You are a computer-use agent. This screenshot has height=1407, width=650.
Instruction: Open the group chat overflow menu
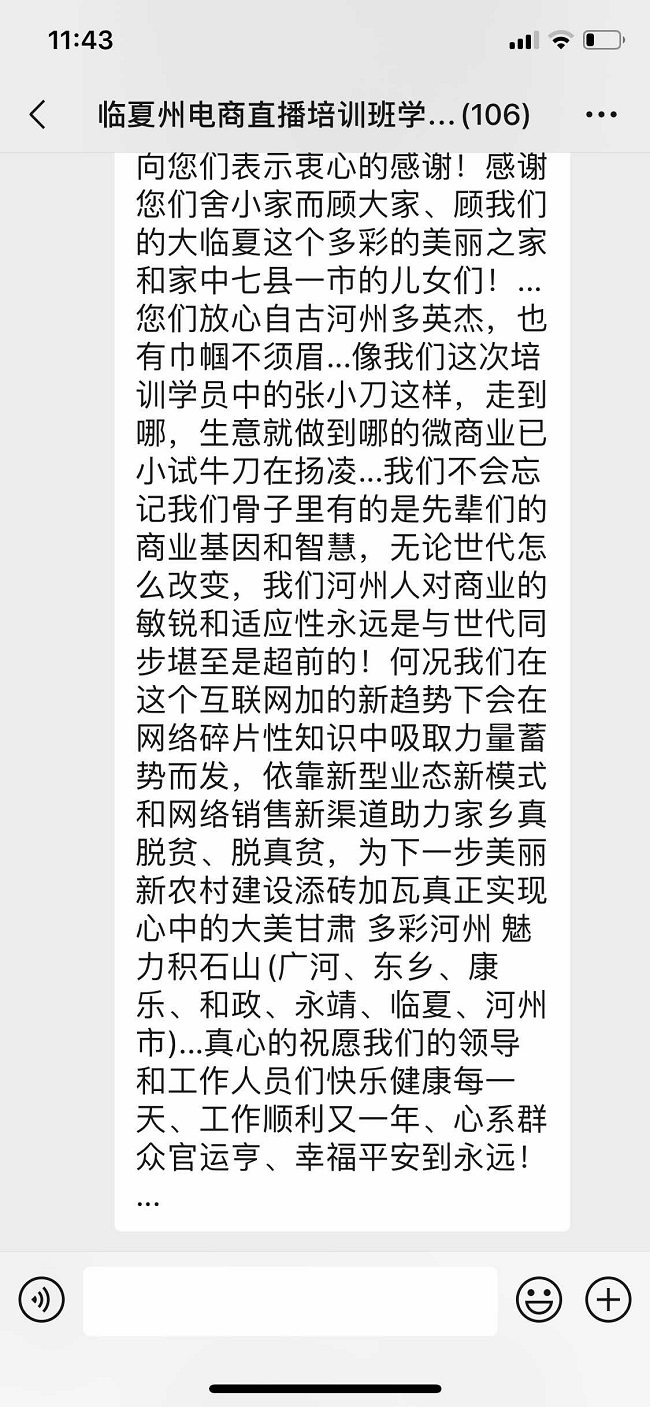(601, 115)
